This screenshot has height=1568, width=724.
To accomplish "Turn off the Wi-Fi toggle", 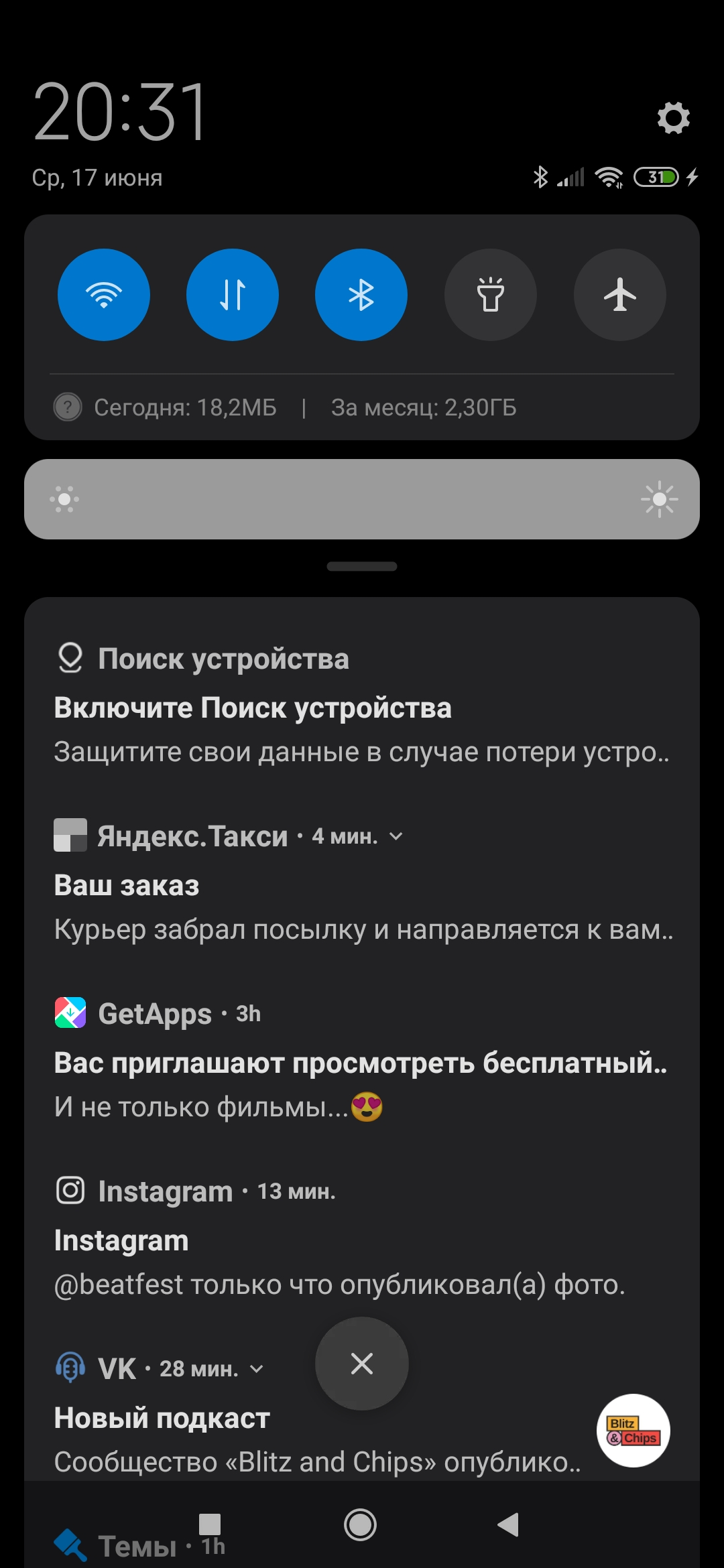I will pos(104,295).
